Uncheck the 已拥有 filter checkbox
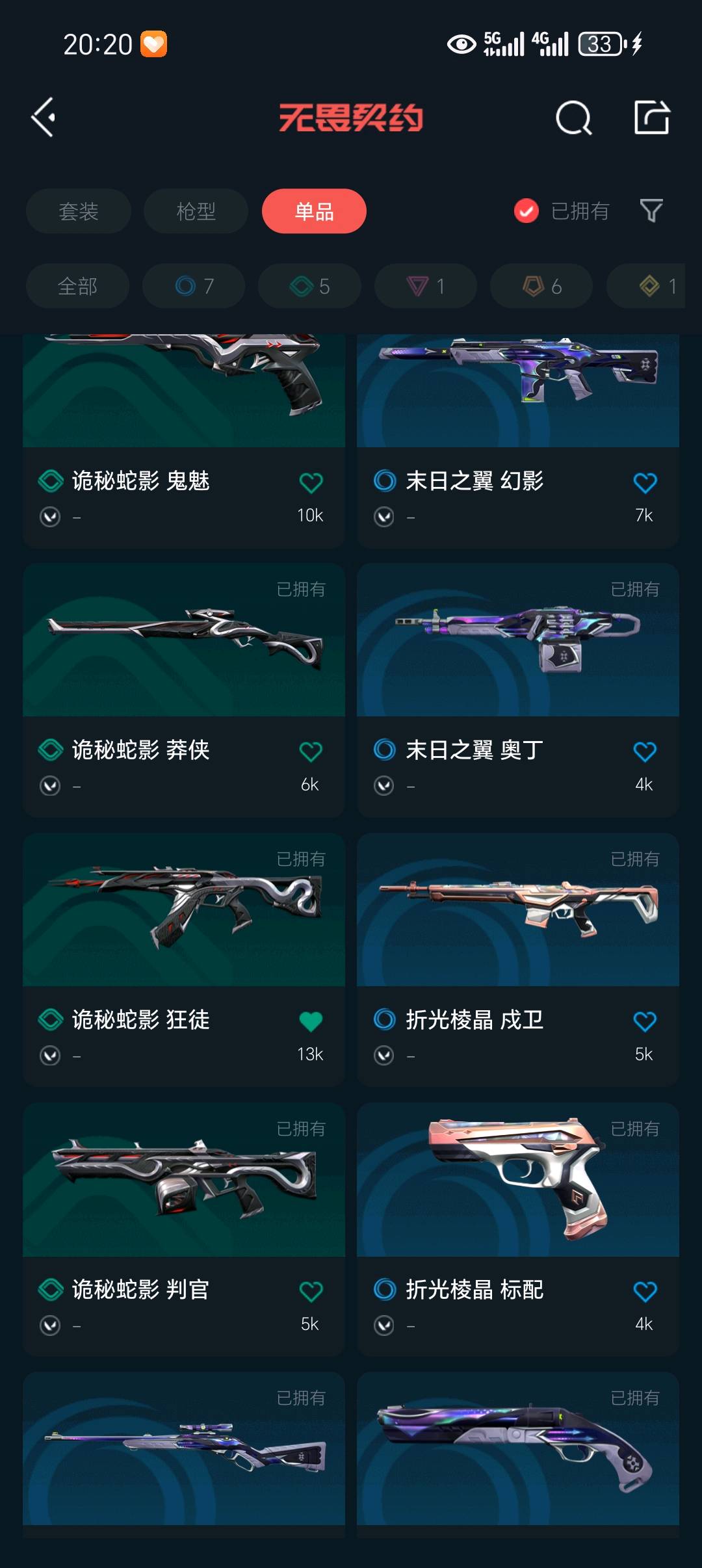Image resolution: width=702 pixels, height=1568 pixels. [x=526, y=211]
